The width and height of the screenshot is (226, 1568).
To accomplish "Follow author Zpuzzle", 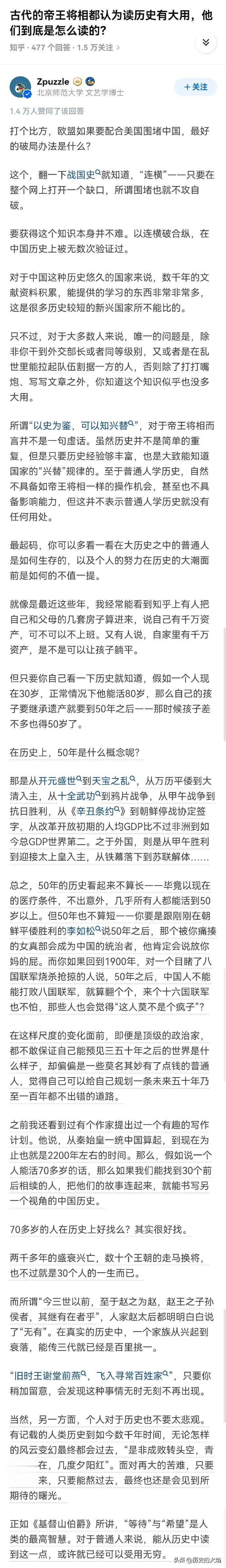I will [x=196, y=87].
